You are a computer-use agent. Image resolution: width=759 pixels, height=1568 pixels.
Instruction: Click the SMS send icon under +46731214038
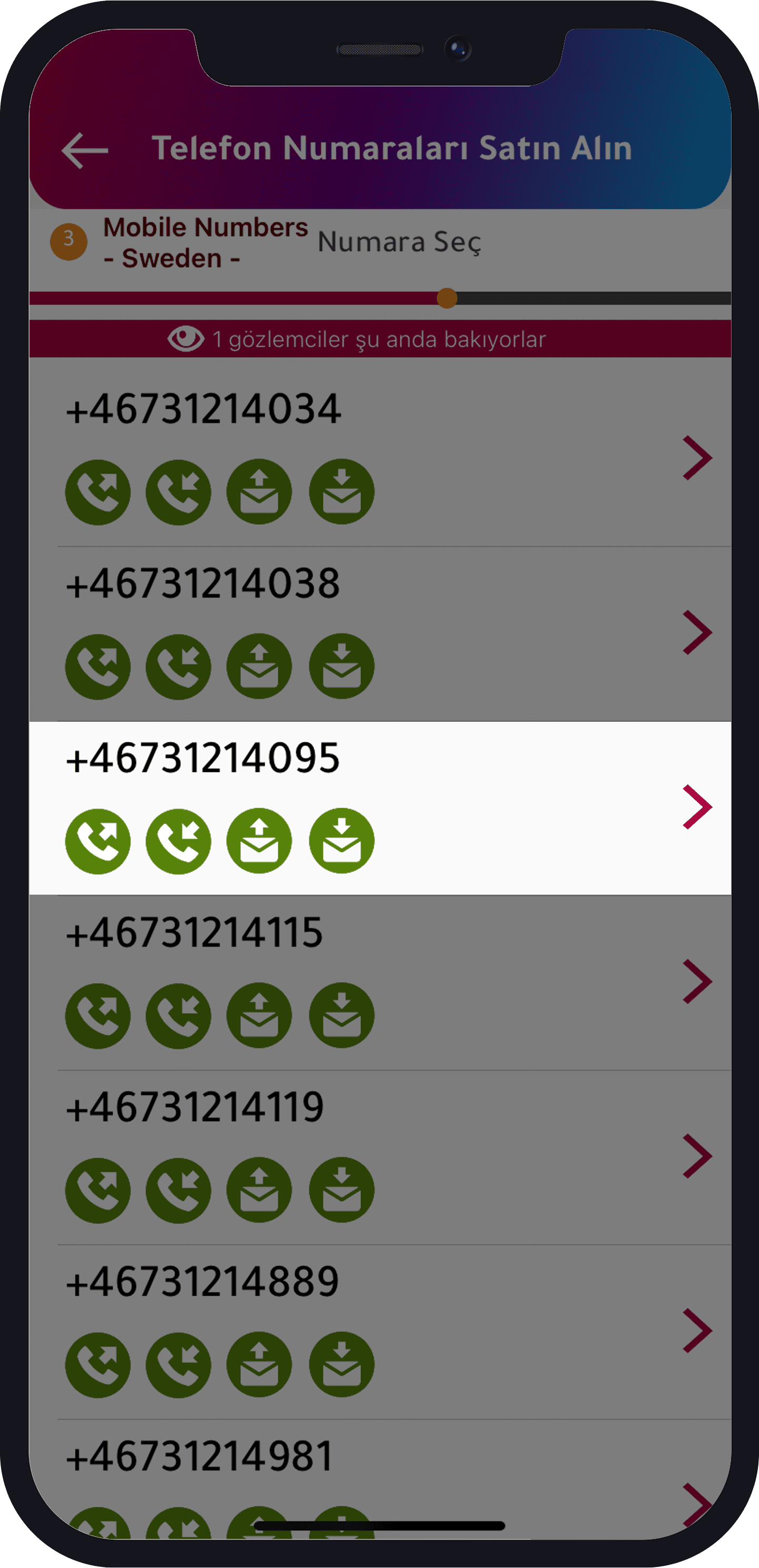click(259, 667)
